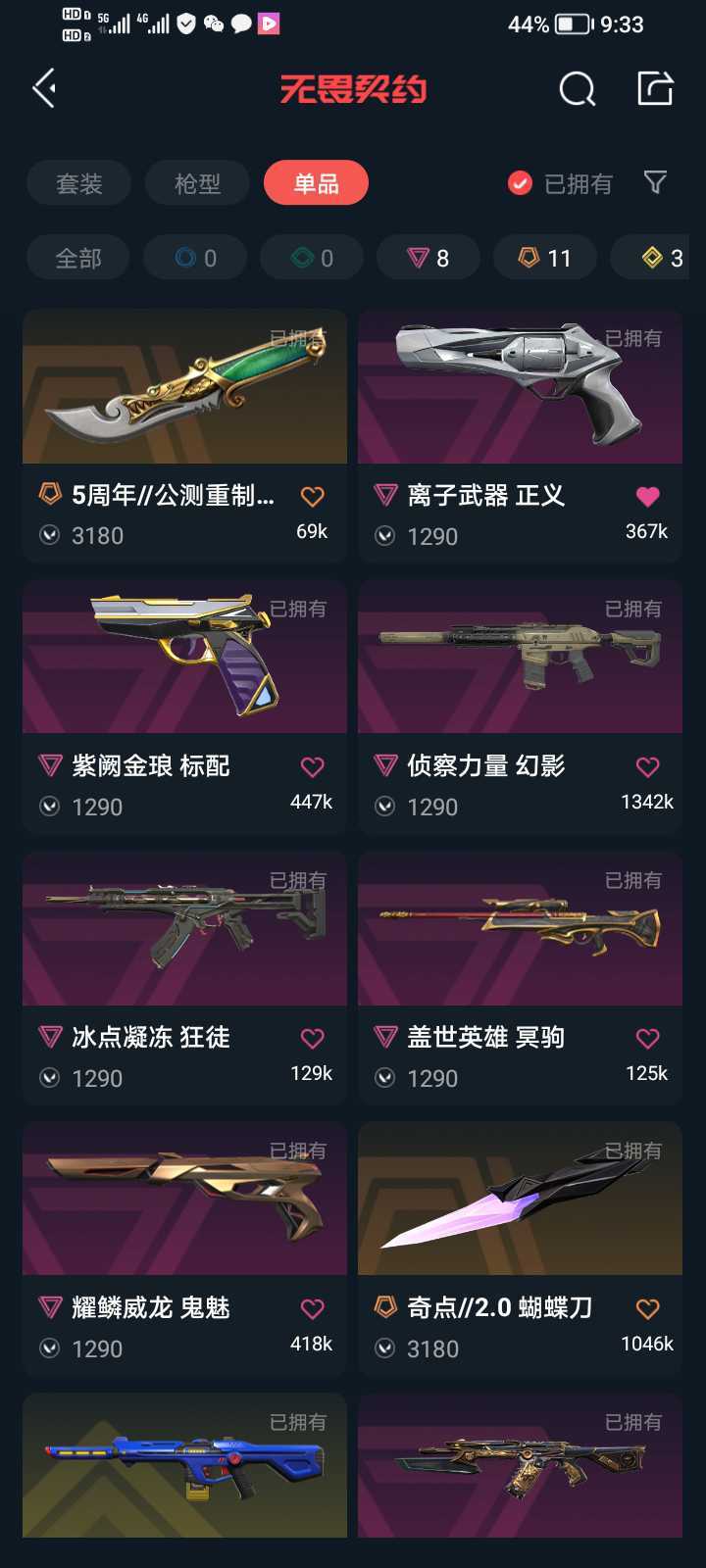Like the 奇点//2.0 蝴蝶刀 skin

coord(647,1309)
